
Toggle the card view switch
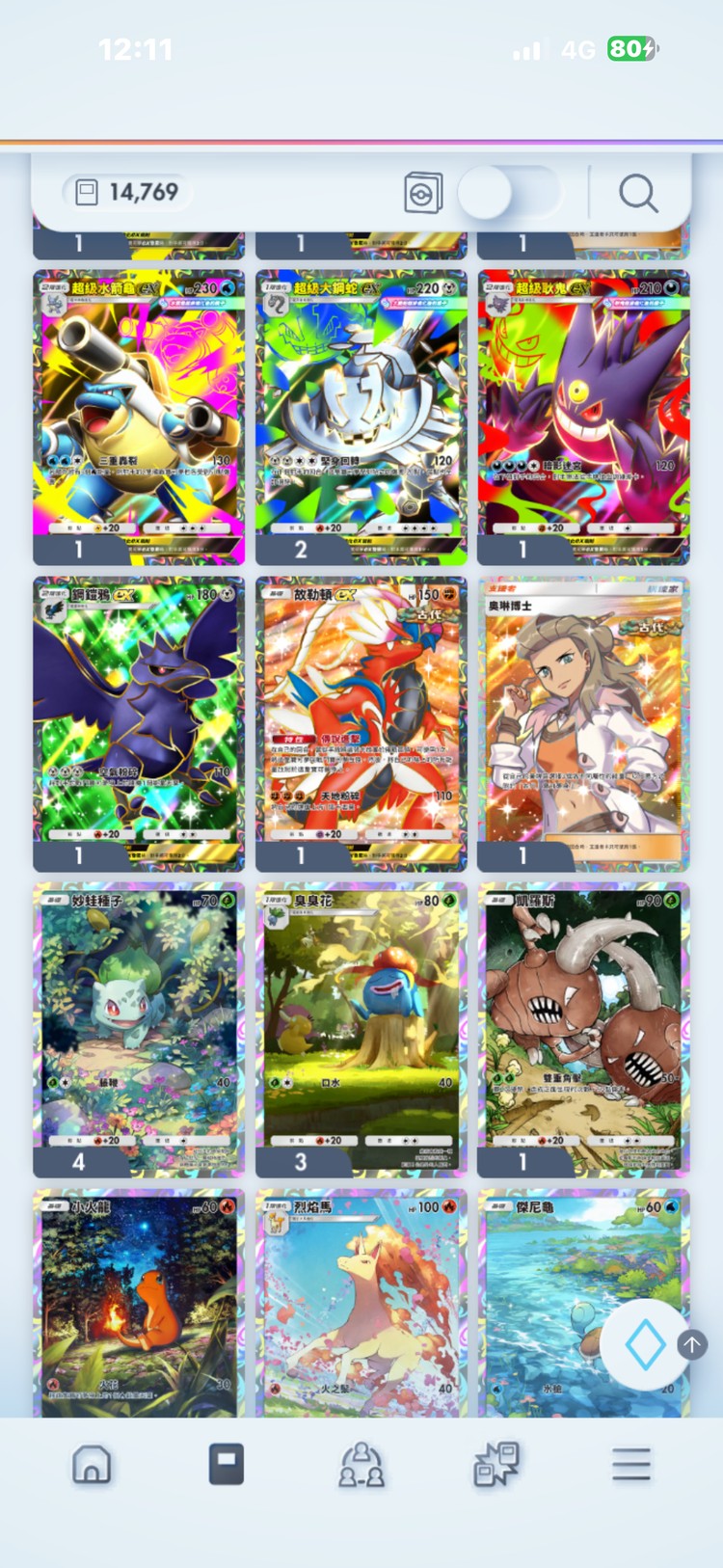pyautogui.click(x=509, y=193)
